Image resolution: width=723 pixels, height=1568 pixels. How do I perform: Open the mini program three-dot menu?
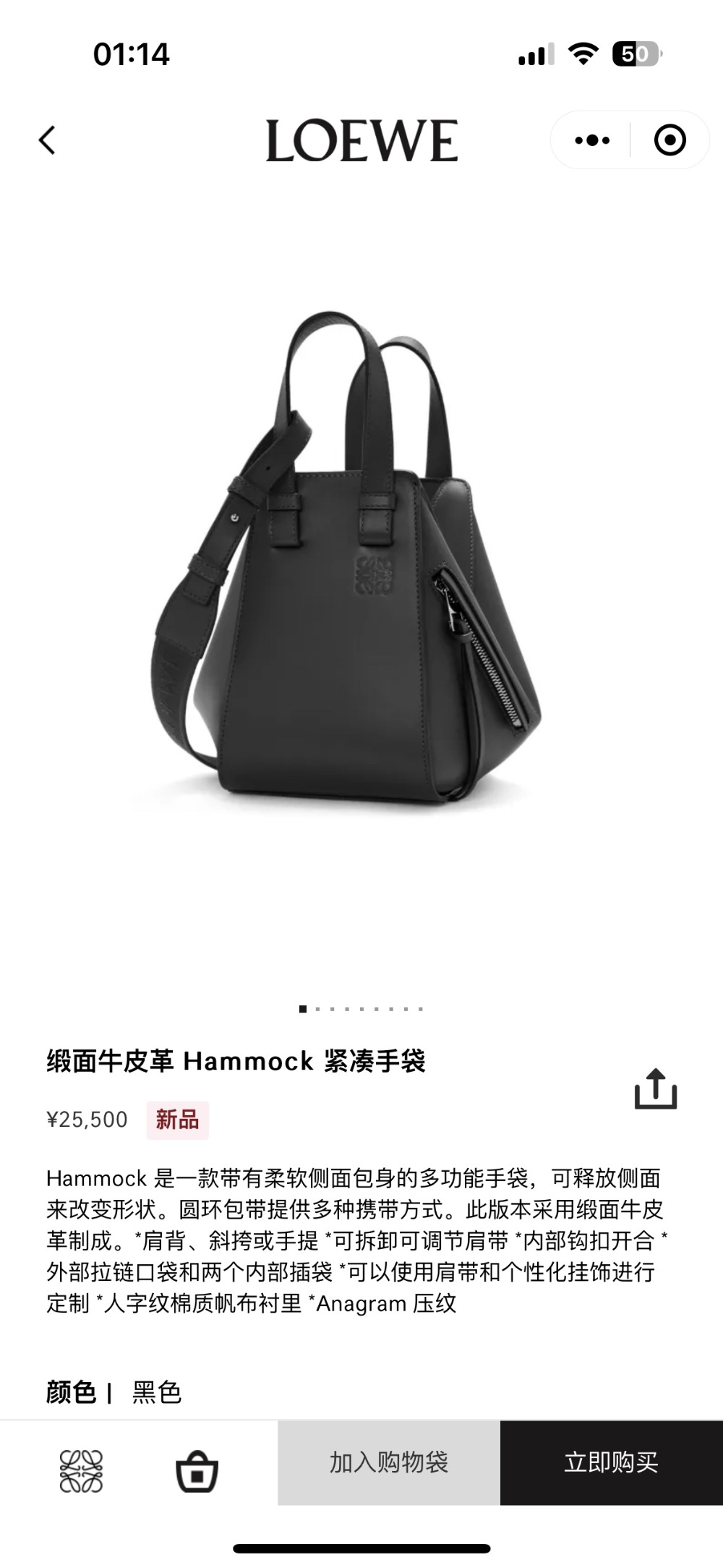click(592, 140)
